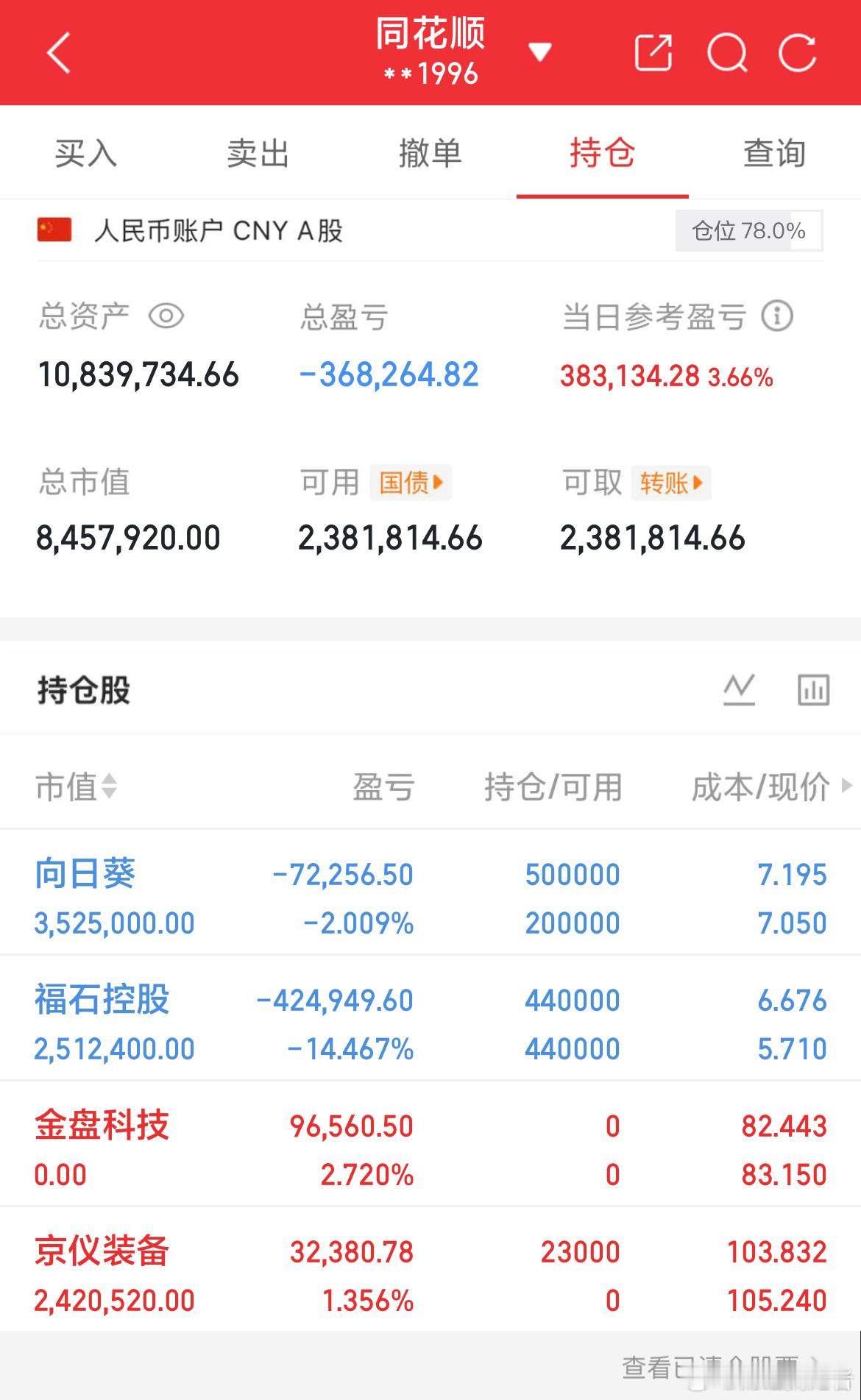
Task: Expand the 国债 option next to 可用
Action: pyautogui.click(x=410, y=482)
